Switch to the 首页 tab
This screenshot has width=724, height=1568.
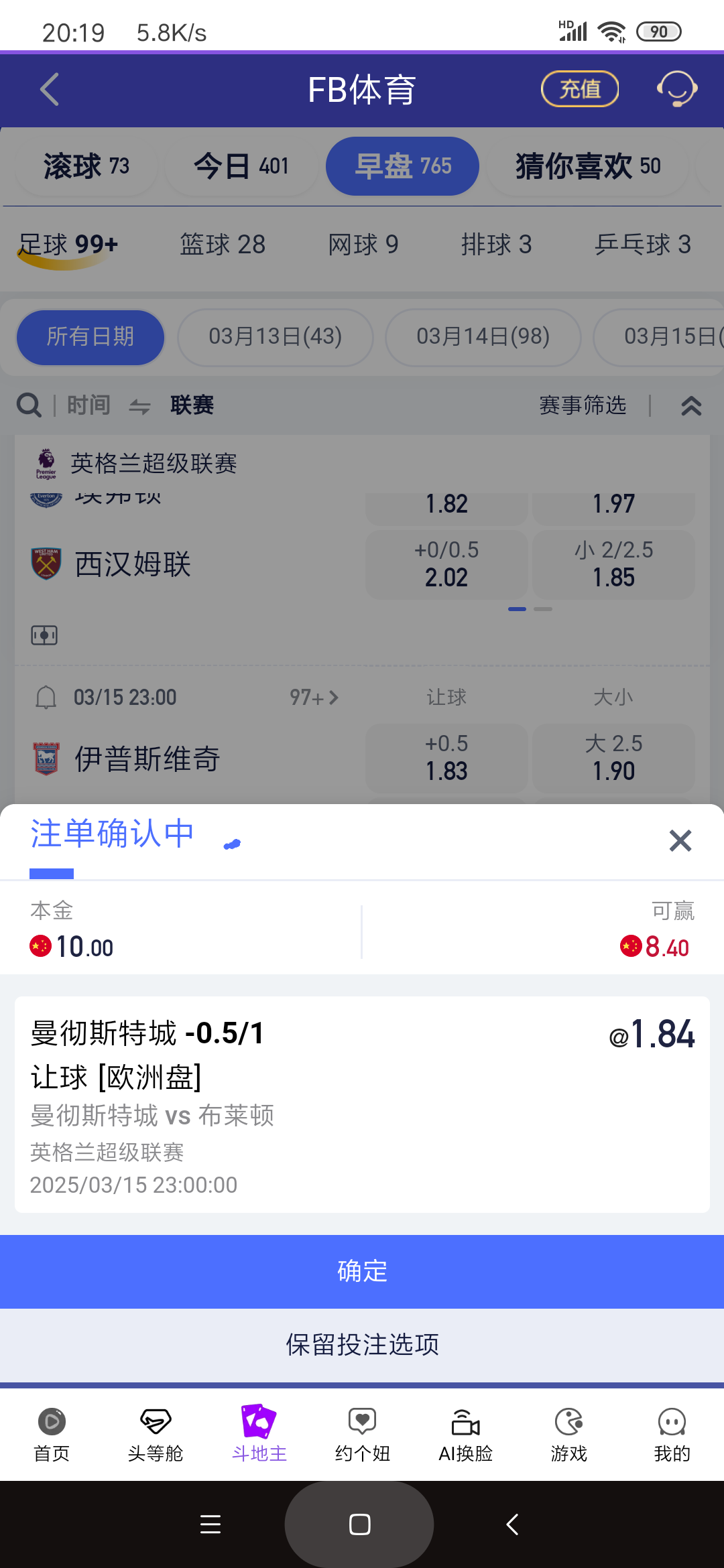click(52, 1434)
